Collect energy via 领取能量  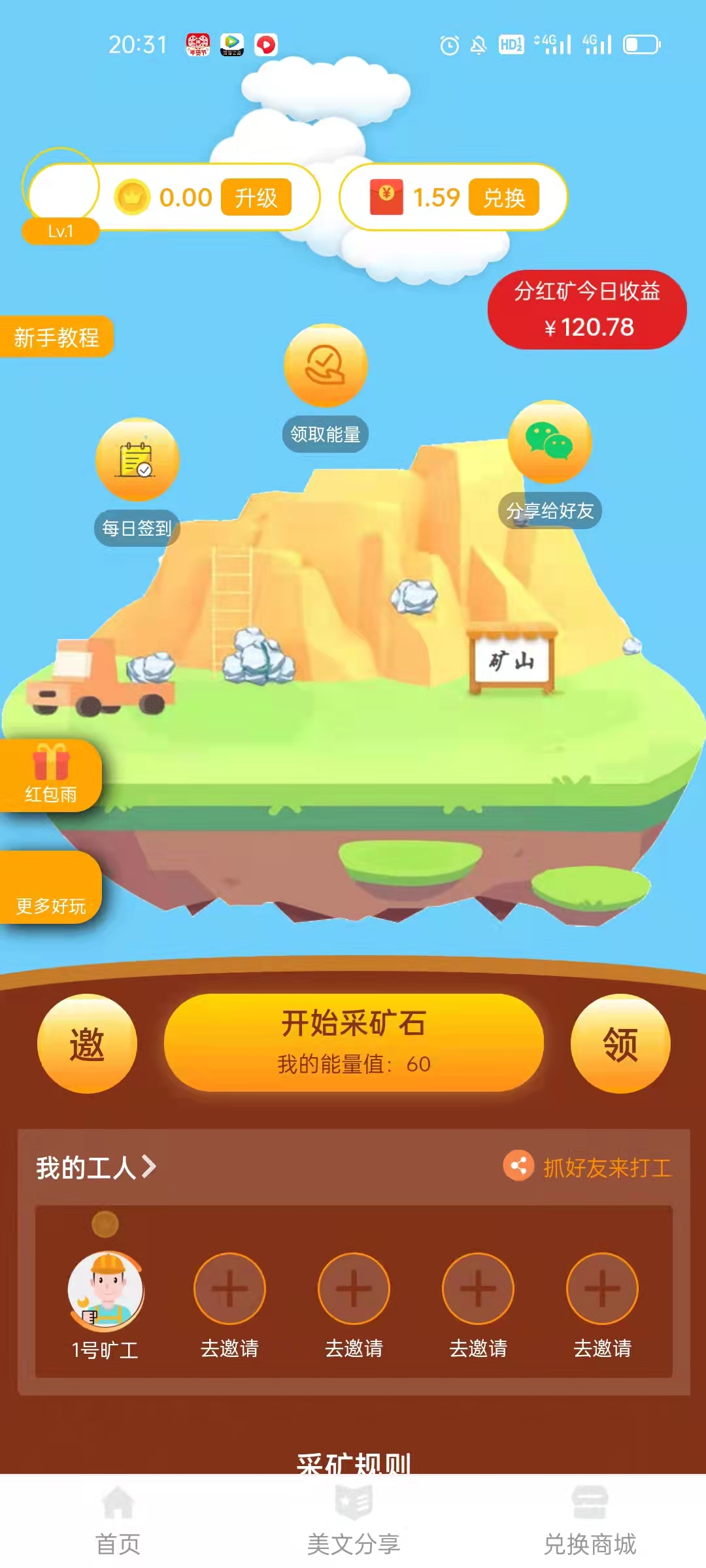pos(326,367)
